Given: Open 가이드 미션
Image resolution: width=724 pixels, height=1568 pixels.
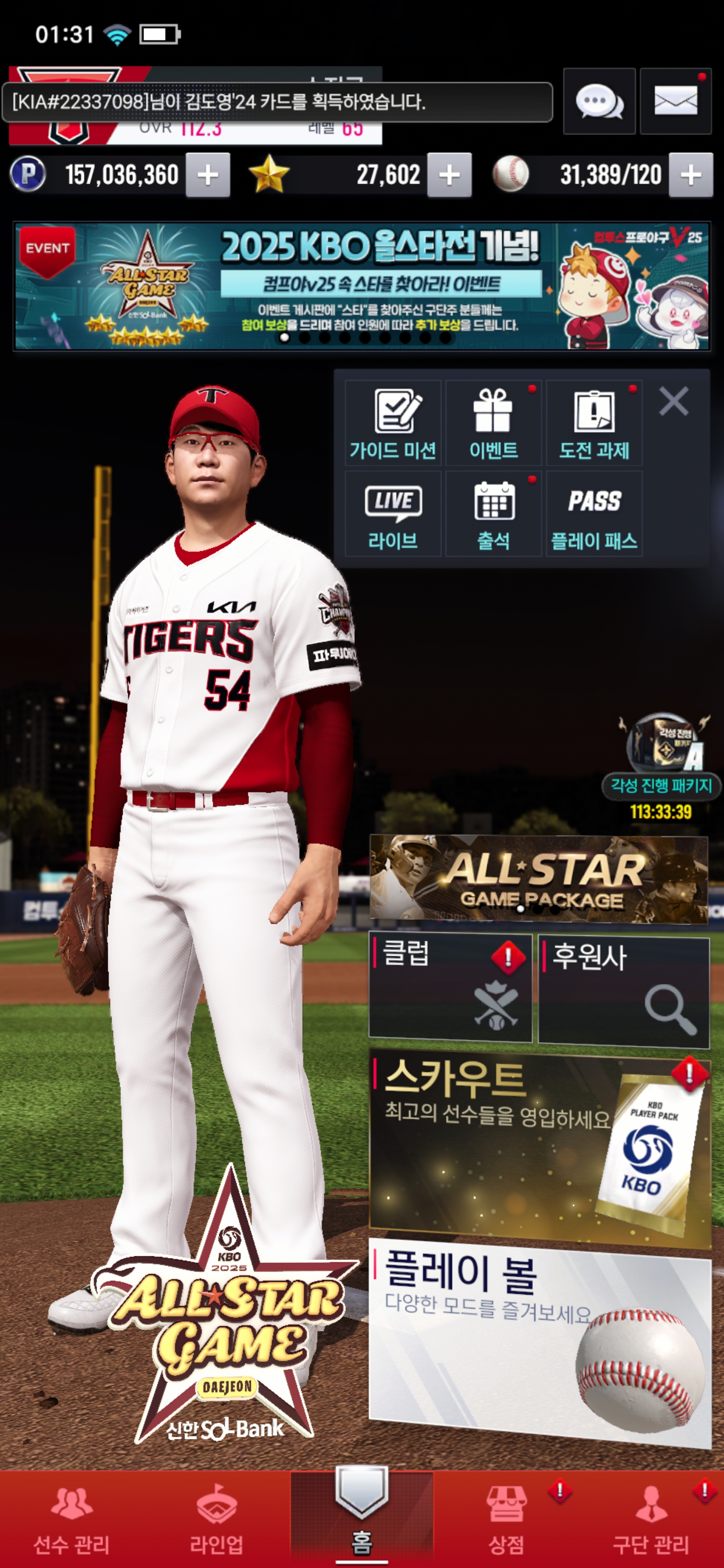Looking at the screenshot, I should (x=393, y=424).
